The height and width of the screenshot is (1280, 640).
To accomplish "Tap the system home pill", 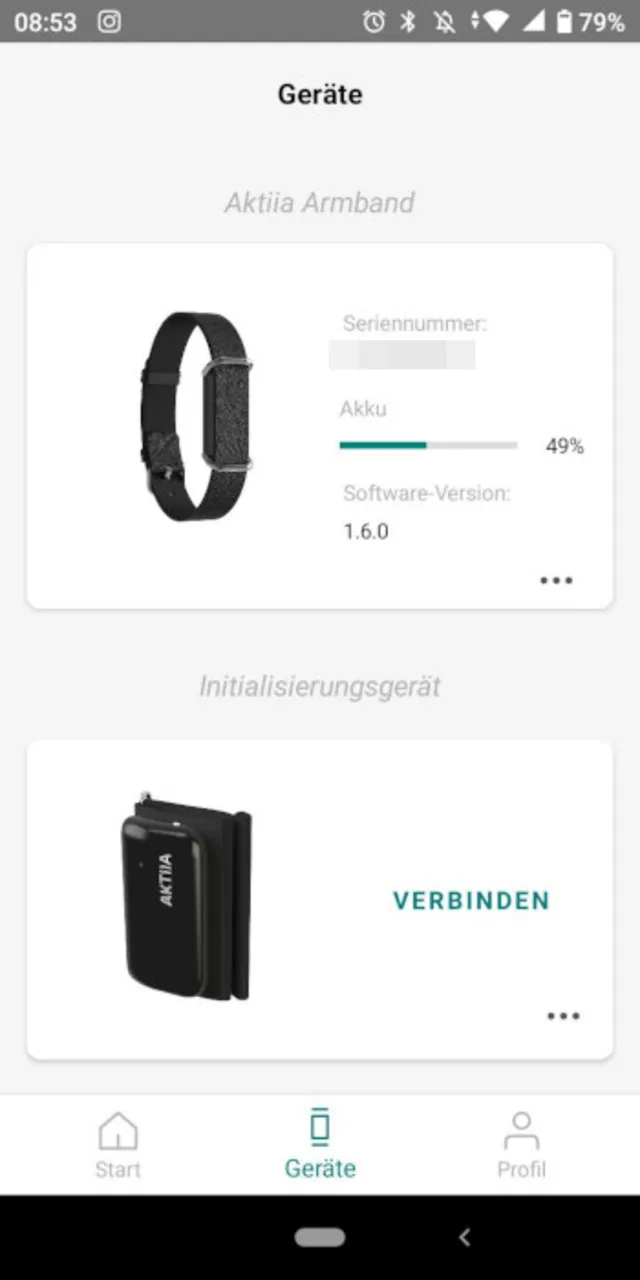I will [320, 1237].
